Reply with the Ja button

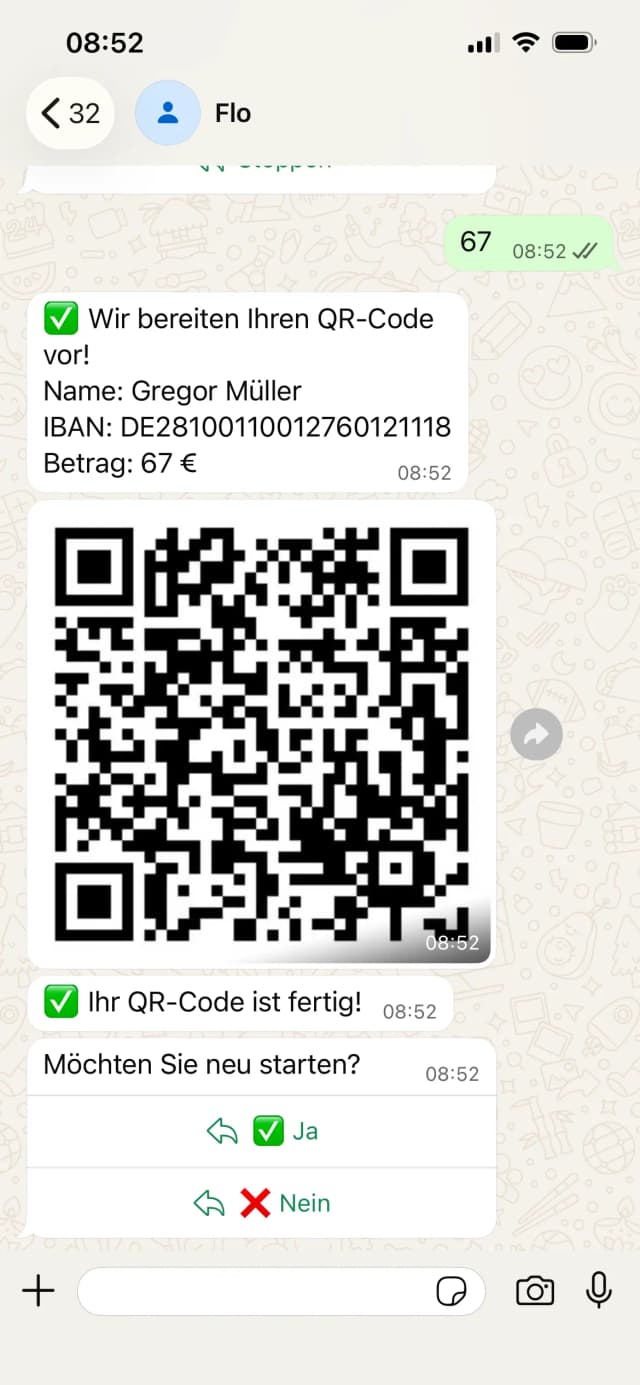261,1131
